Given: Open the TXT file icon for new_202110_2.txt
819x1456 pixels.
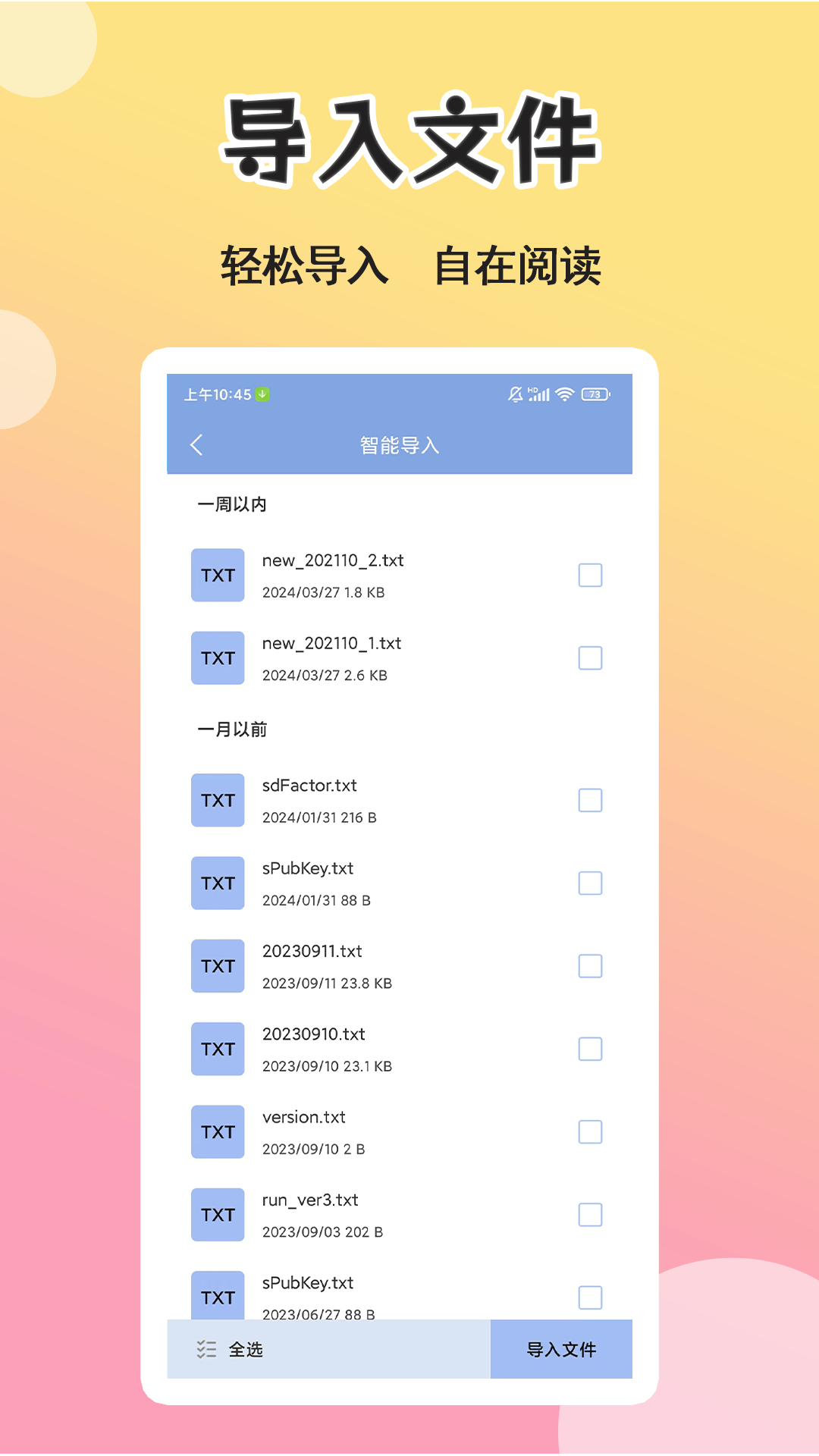Looking at the screenshot, I should point(218,575).
